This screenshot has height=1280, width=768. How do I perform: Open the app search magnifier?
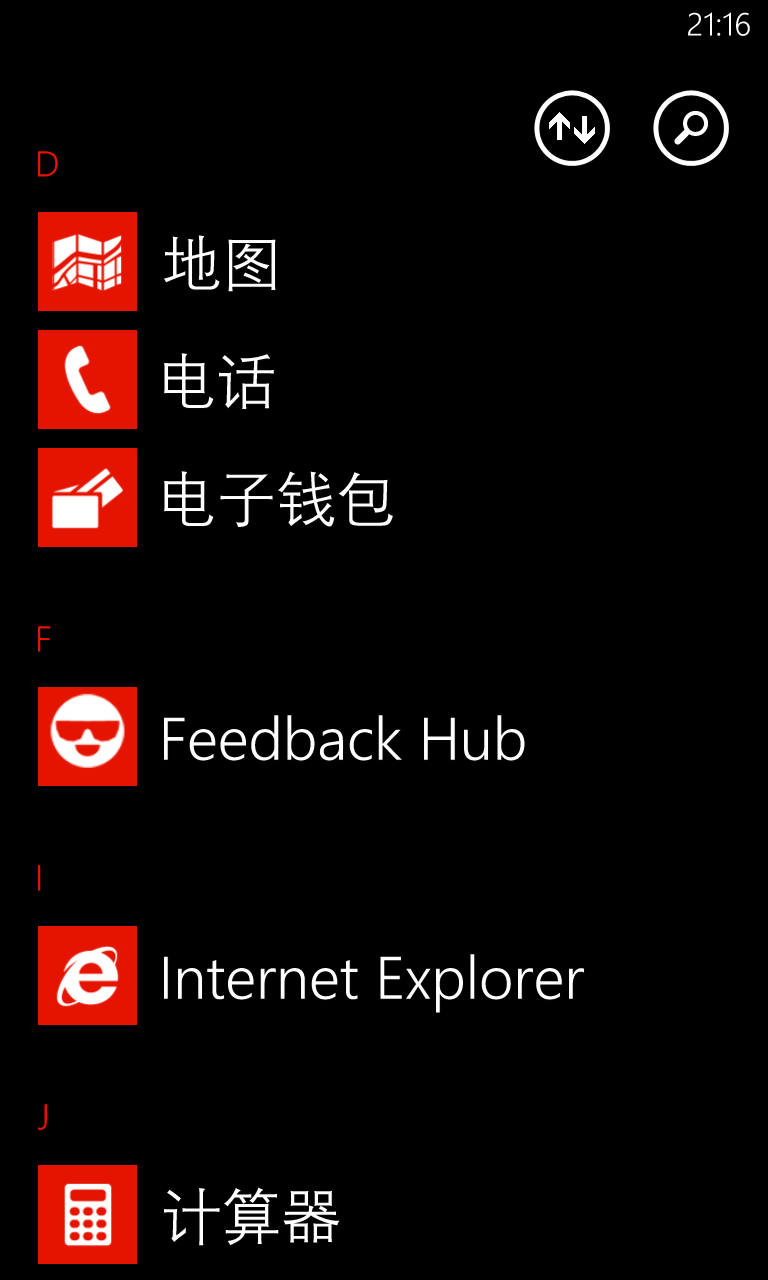[x=691, y=128]
